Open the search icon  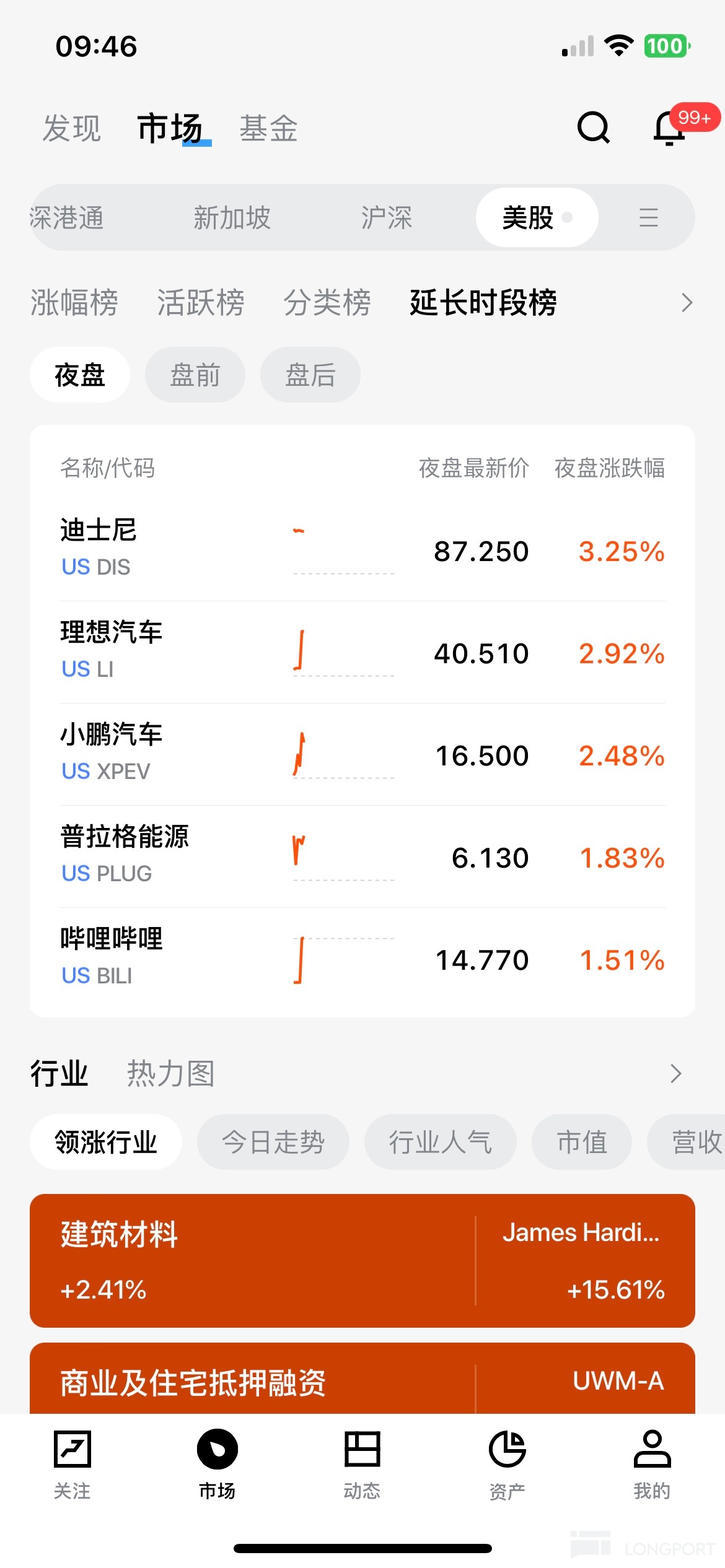click(x=593, y=128)
